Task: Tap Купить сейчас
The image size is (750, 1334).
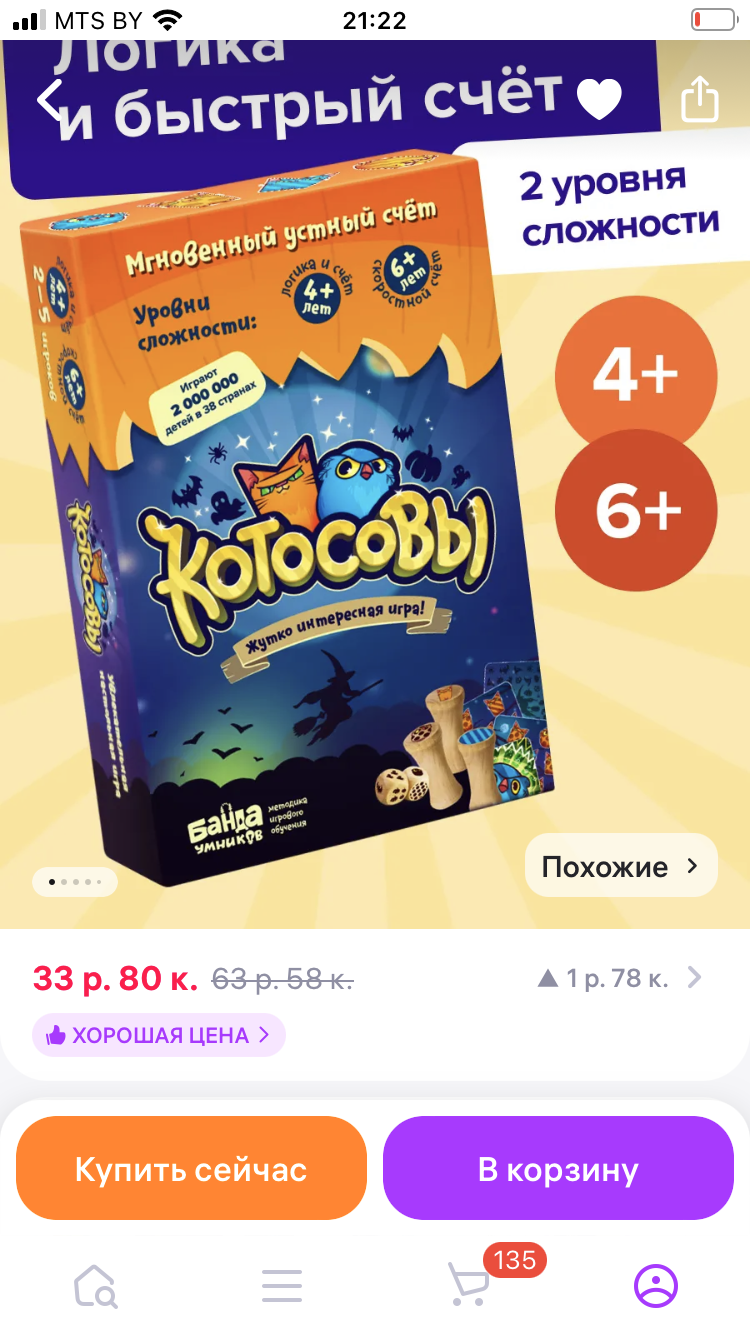Action: coord(191,1169)
